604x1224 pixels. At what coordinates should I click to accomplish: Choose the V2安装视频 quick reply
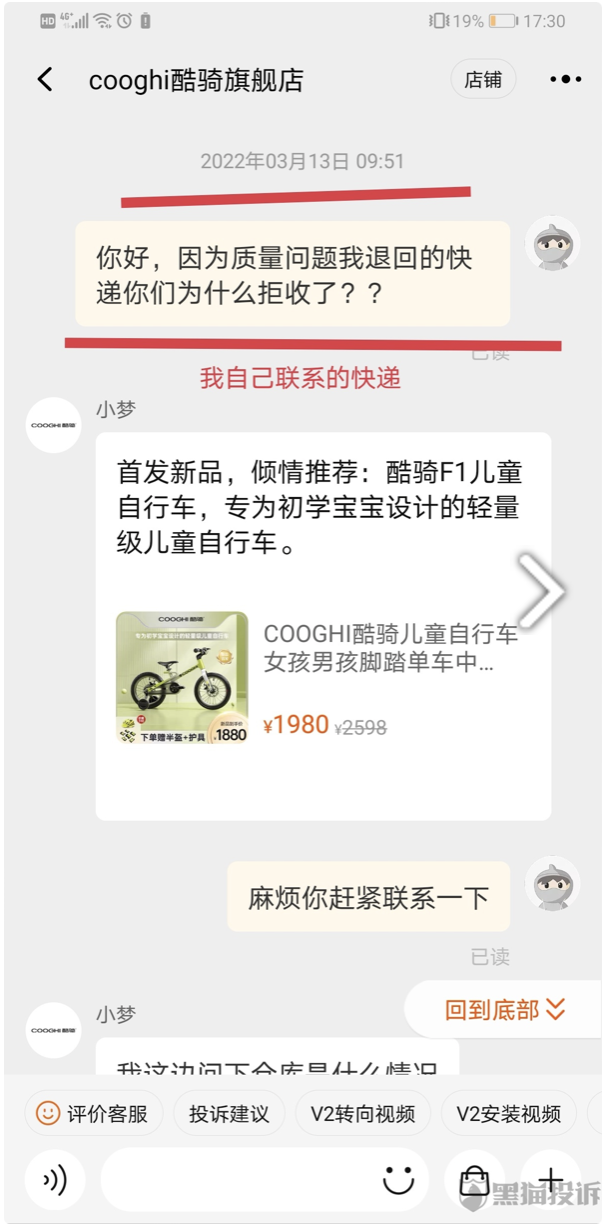[508, 1113]
